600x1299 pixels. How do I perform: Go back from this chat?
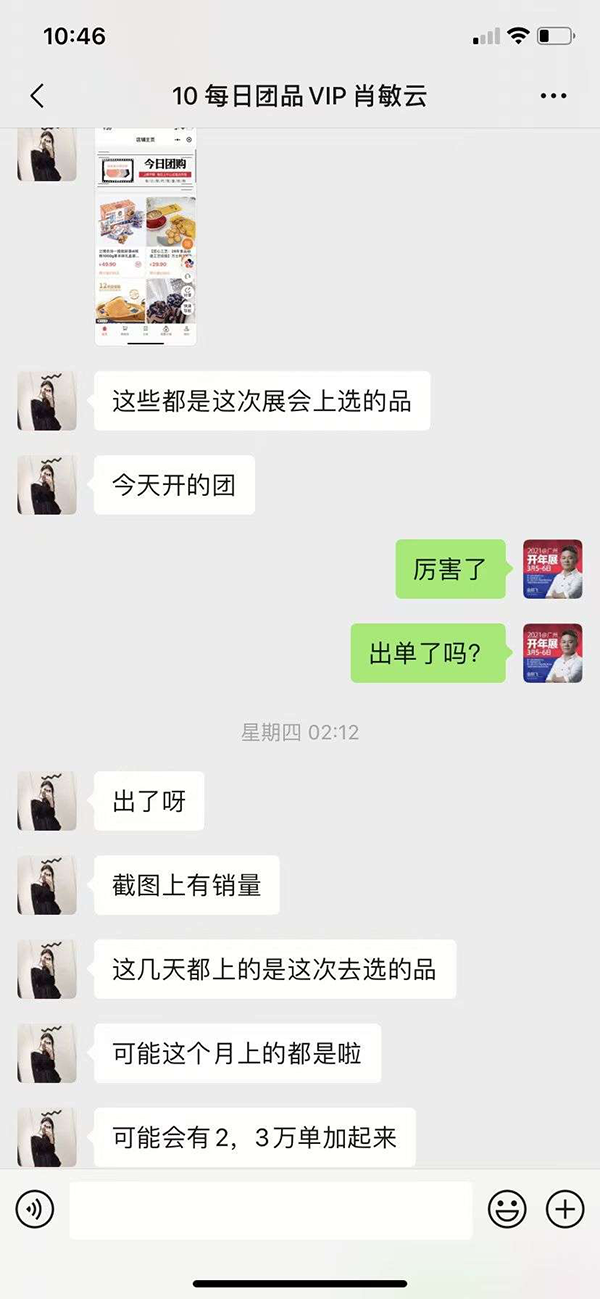point(38,96)
